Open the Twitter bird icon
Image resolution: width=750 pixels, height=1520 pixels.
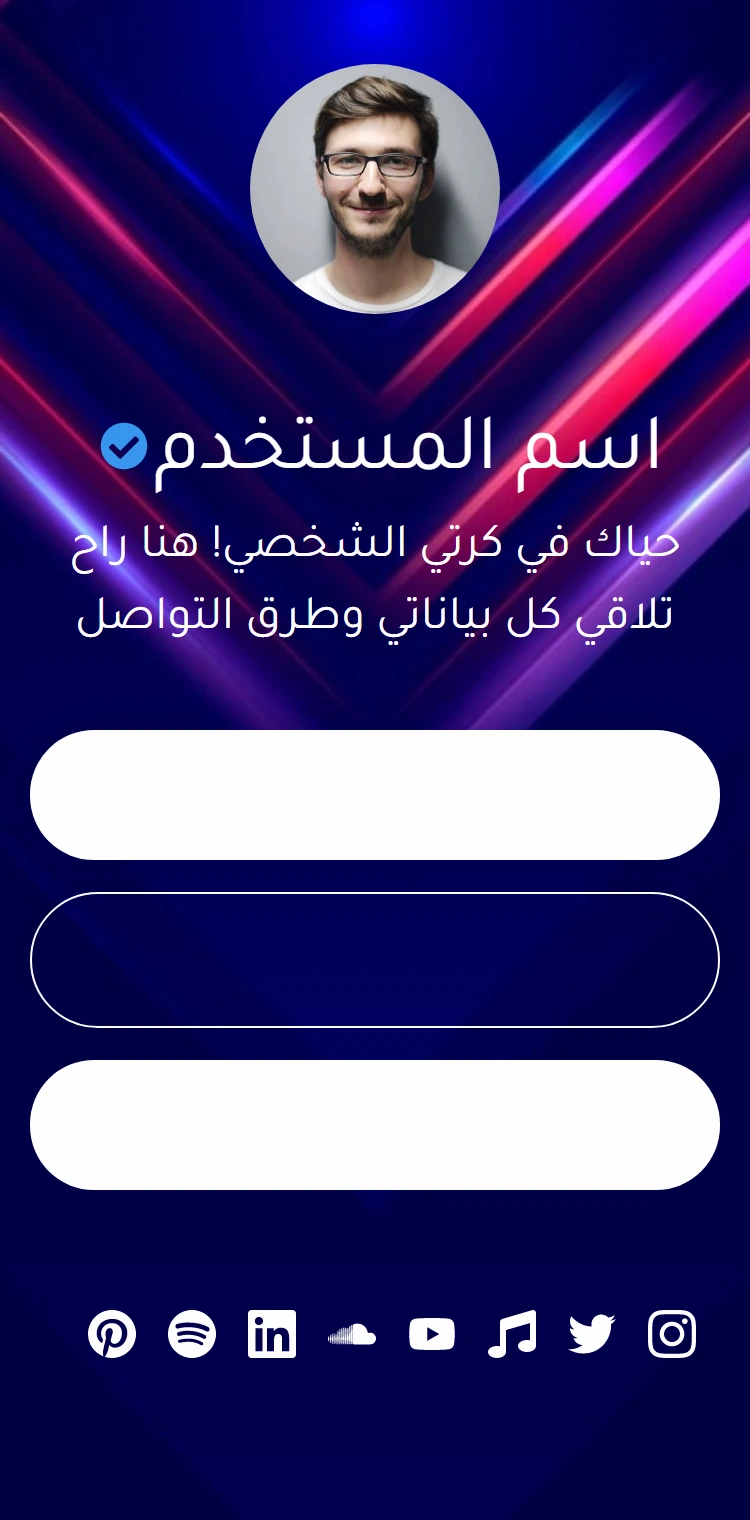[x=592, y=1334]
